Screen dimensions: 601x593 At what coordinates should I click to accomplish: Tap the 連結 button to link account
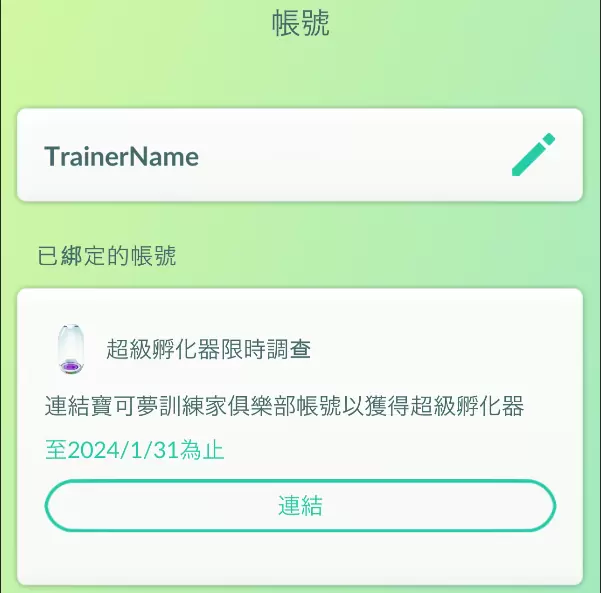pos(300,506)
